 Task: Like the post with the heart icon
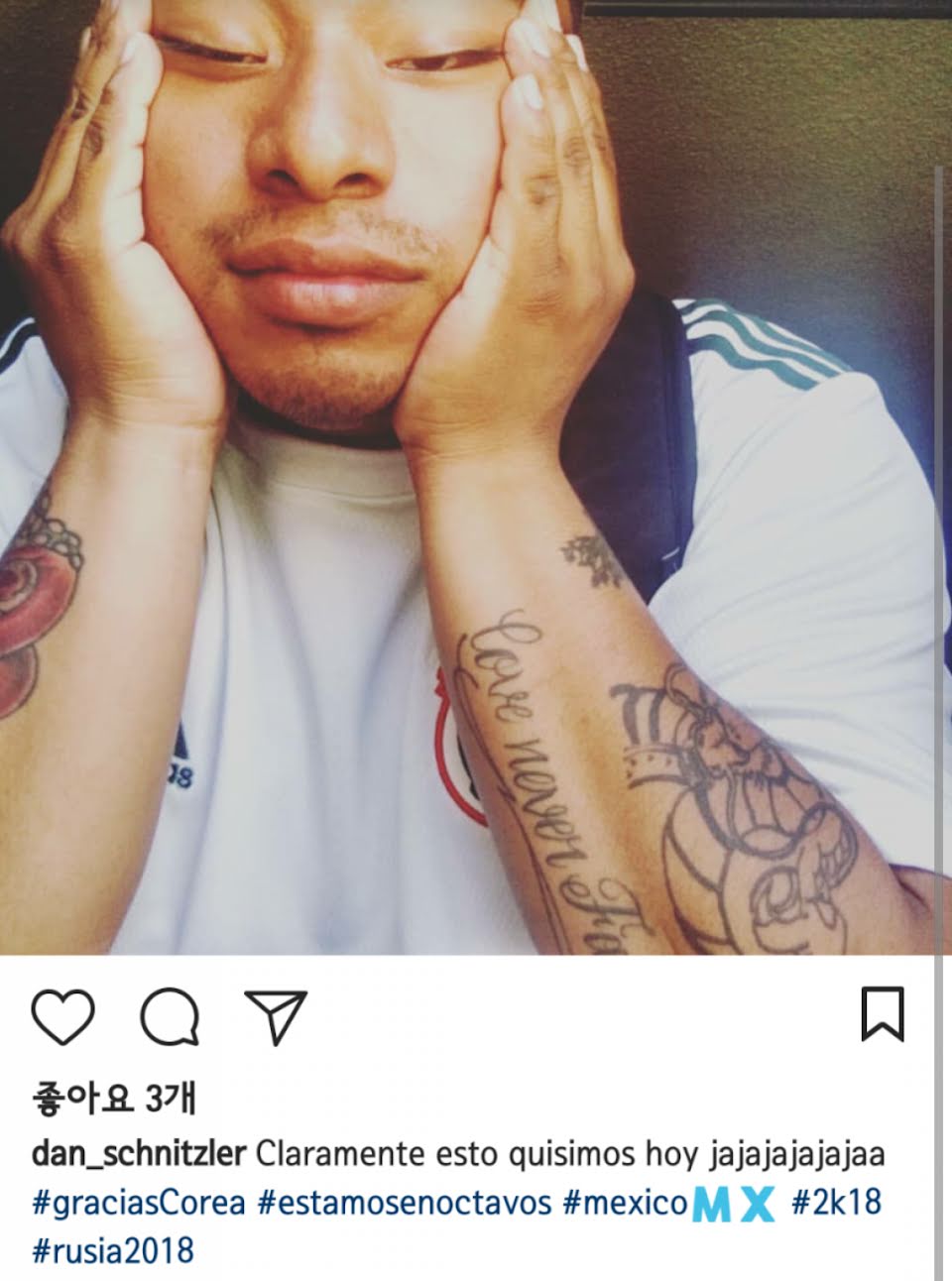[62, 1016]
